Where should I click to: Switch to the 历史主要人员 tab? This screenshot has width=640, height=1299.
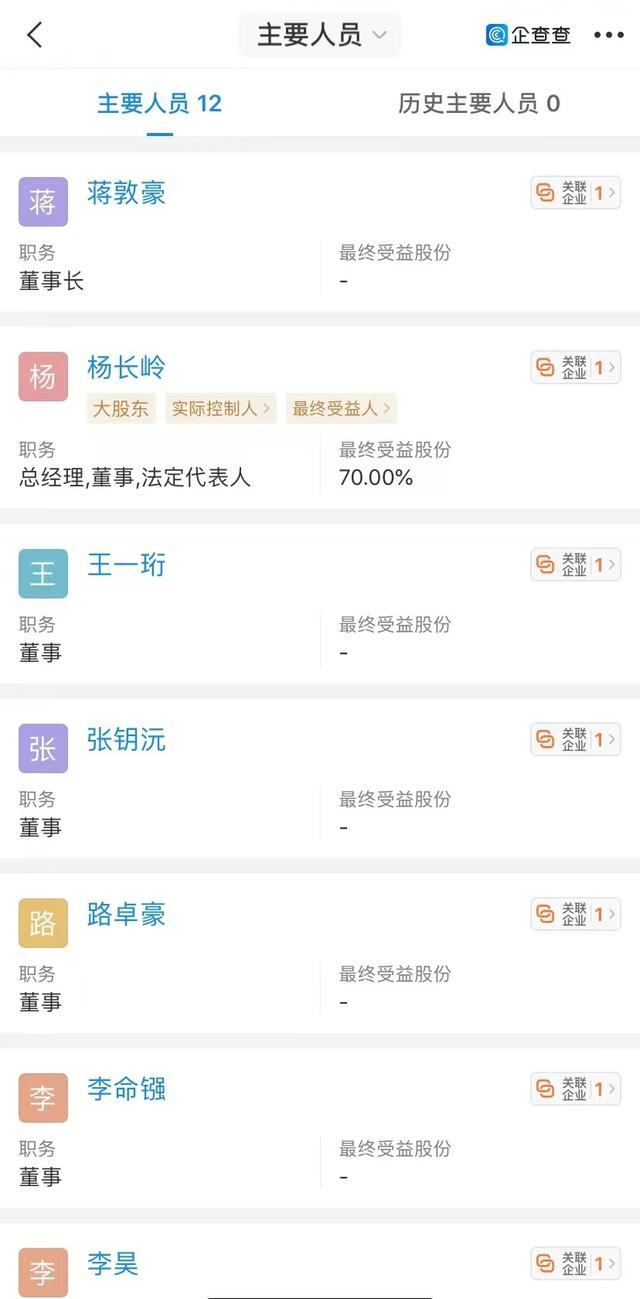coord(478,103)
